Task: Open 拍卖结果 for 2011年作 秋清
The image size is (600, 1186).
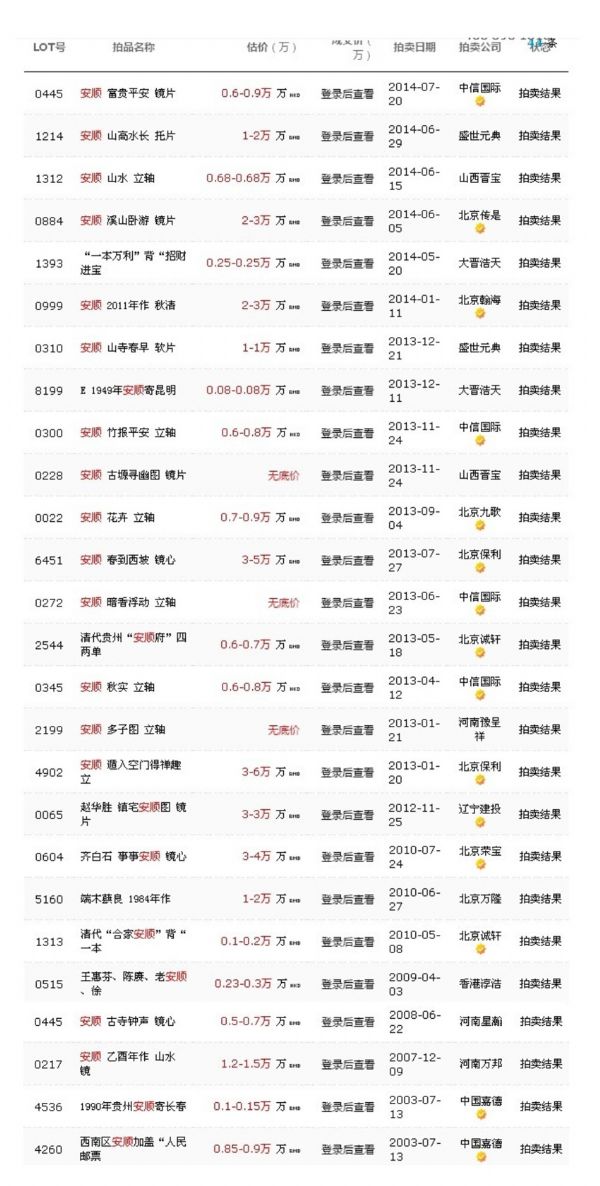Action: point(539,306)
